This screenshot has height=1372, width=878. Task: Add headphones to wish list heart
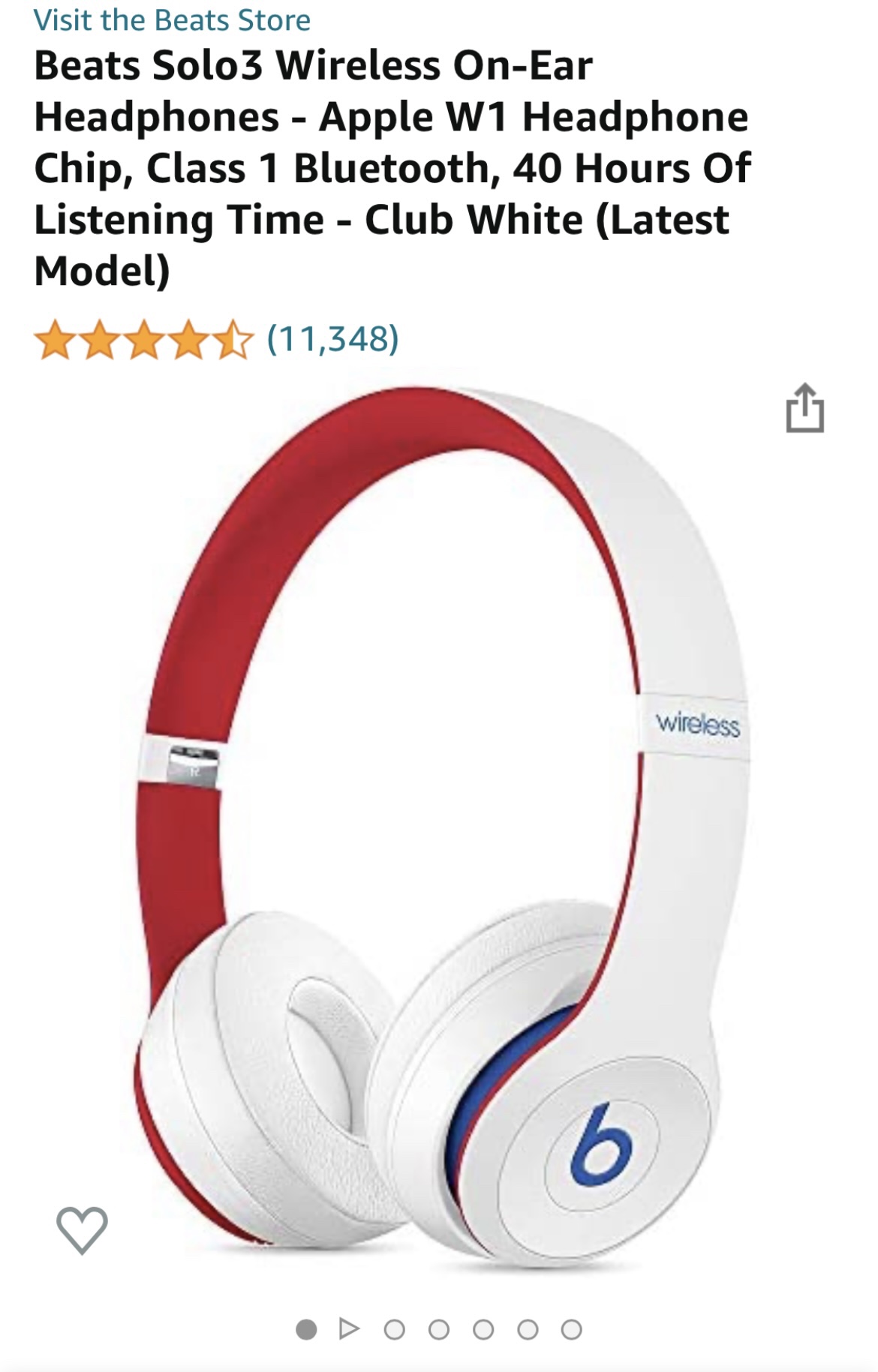[x=82, y=1230]
